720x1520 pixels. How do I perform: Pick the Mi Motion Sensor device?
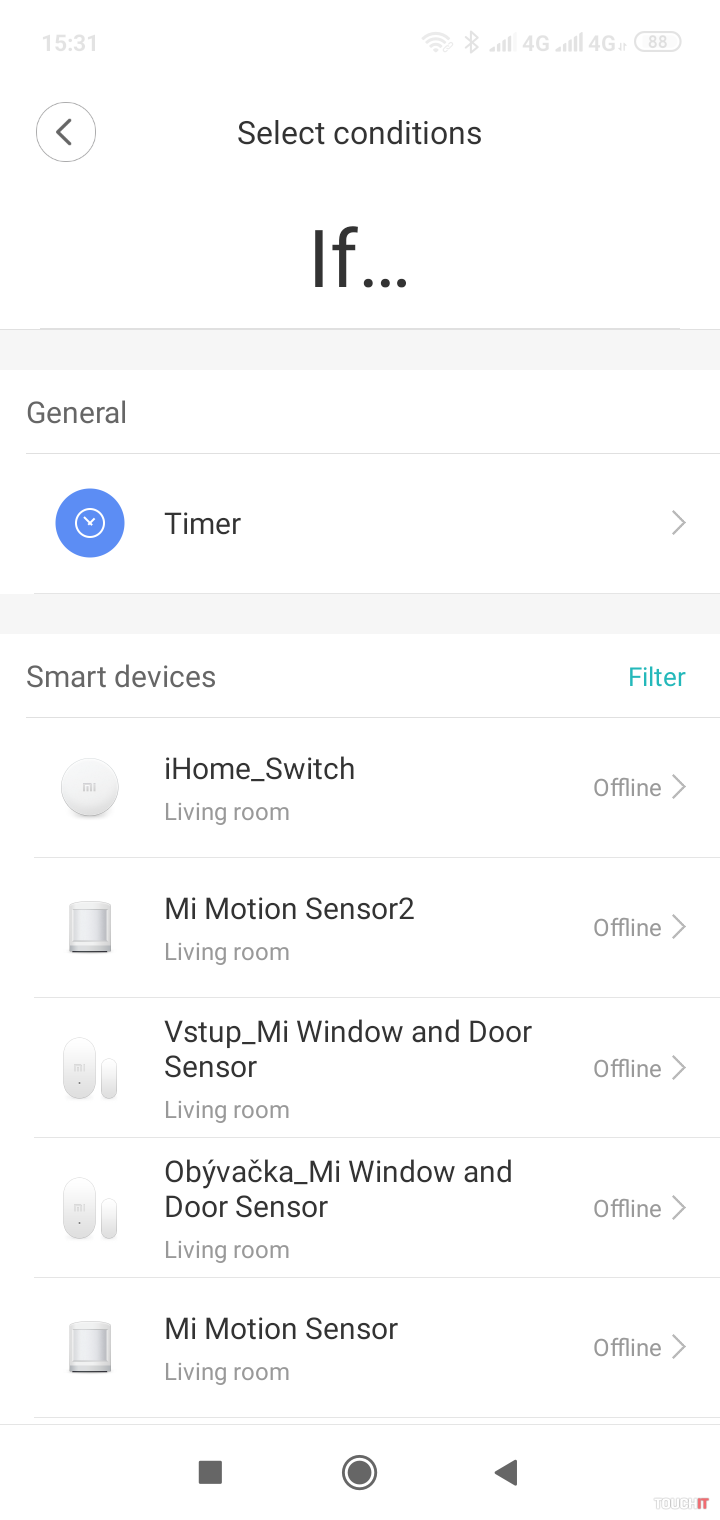[x=360, y=1348]
